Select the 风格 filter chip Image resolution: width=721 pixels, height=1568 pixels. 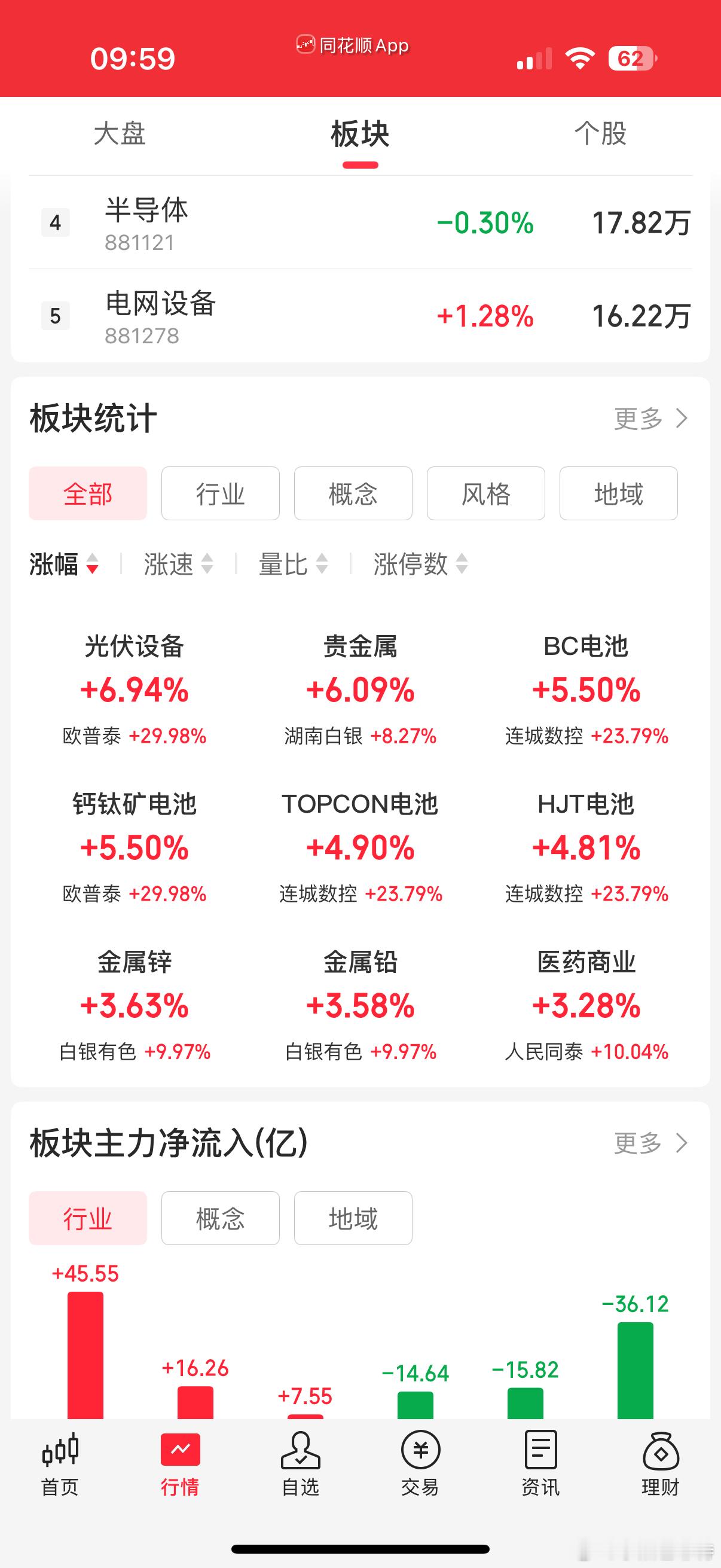(x=485, y=493)
